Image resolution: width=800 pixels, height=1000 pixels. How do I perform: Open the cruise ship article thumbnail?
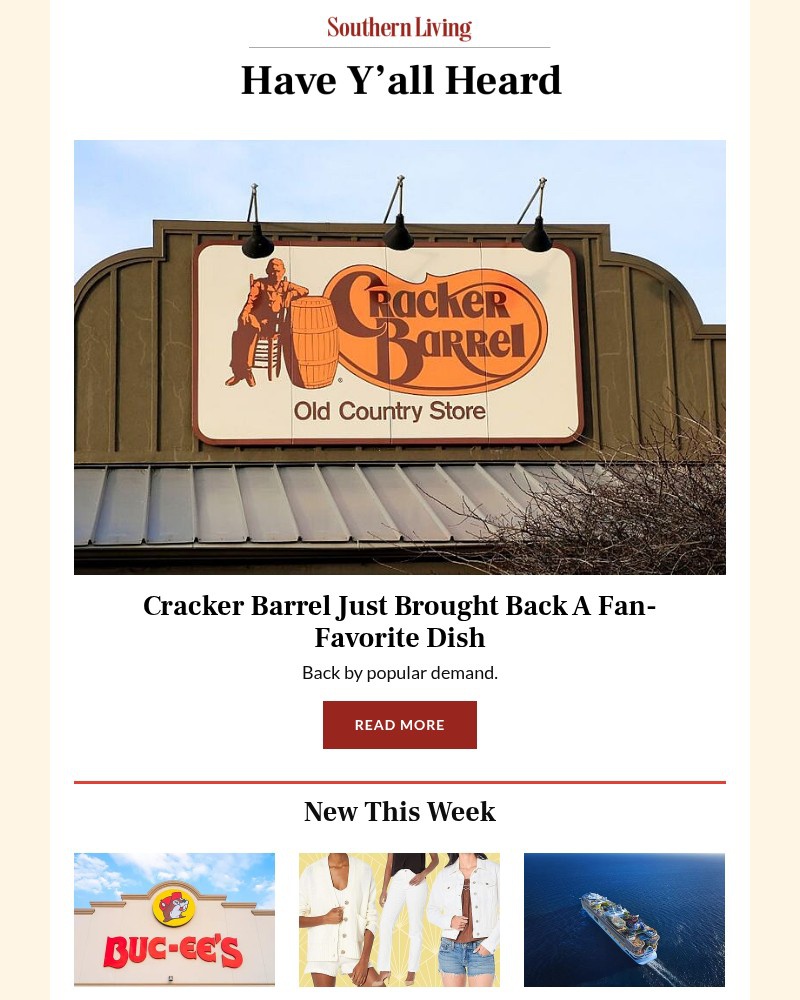624,919
